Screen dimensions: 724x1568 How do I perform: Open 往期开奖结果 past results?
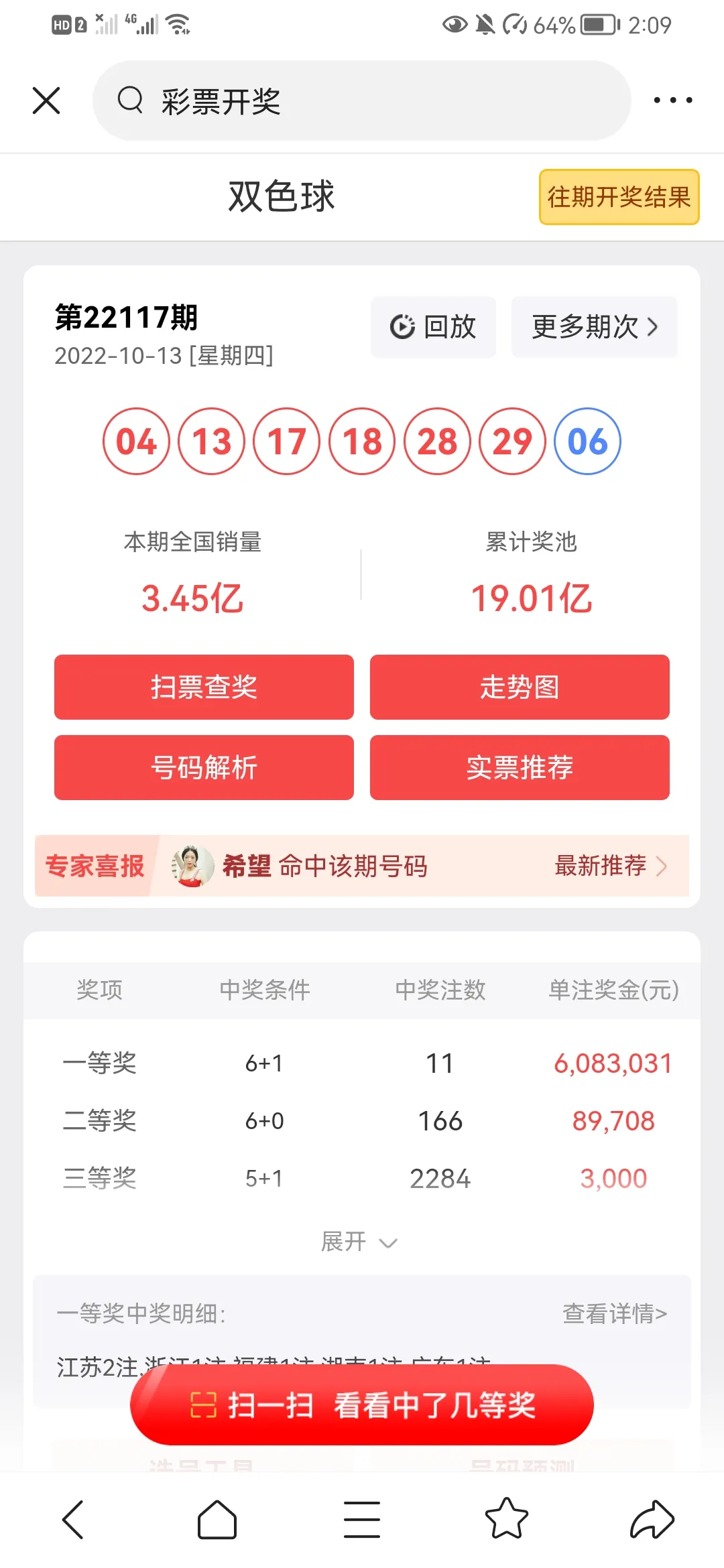coord(619,197)
